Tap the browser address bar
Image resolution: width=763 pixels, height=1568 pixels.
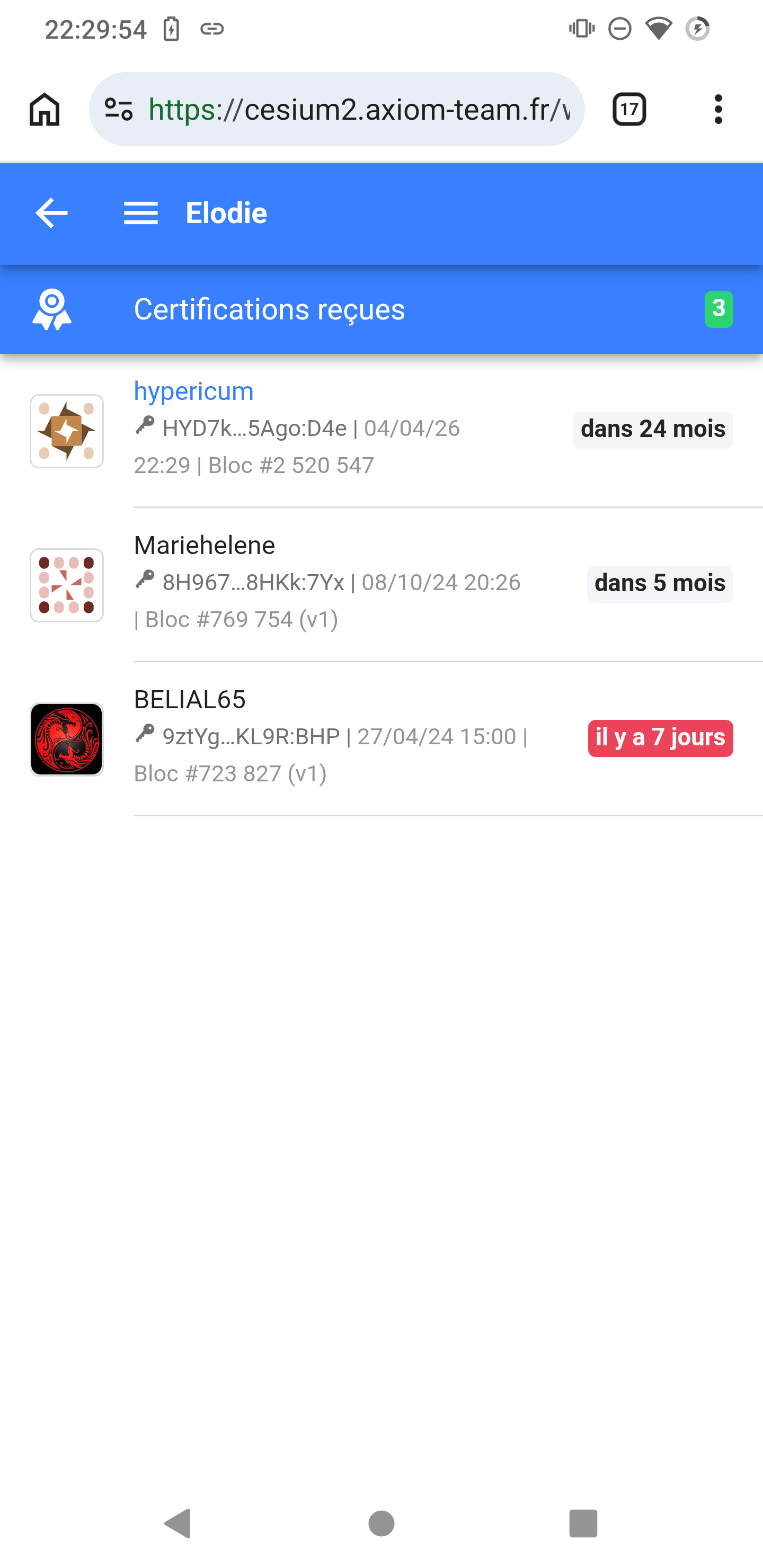pos(359,110)
